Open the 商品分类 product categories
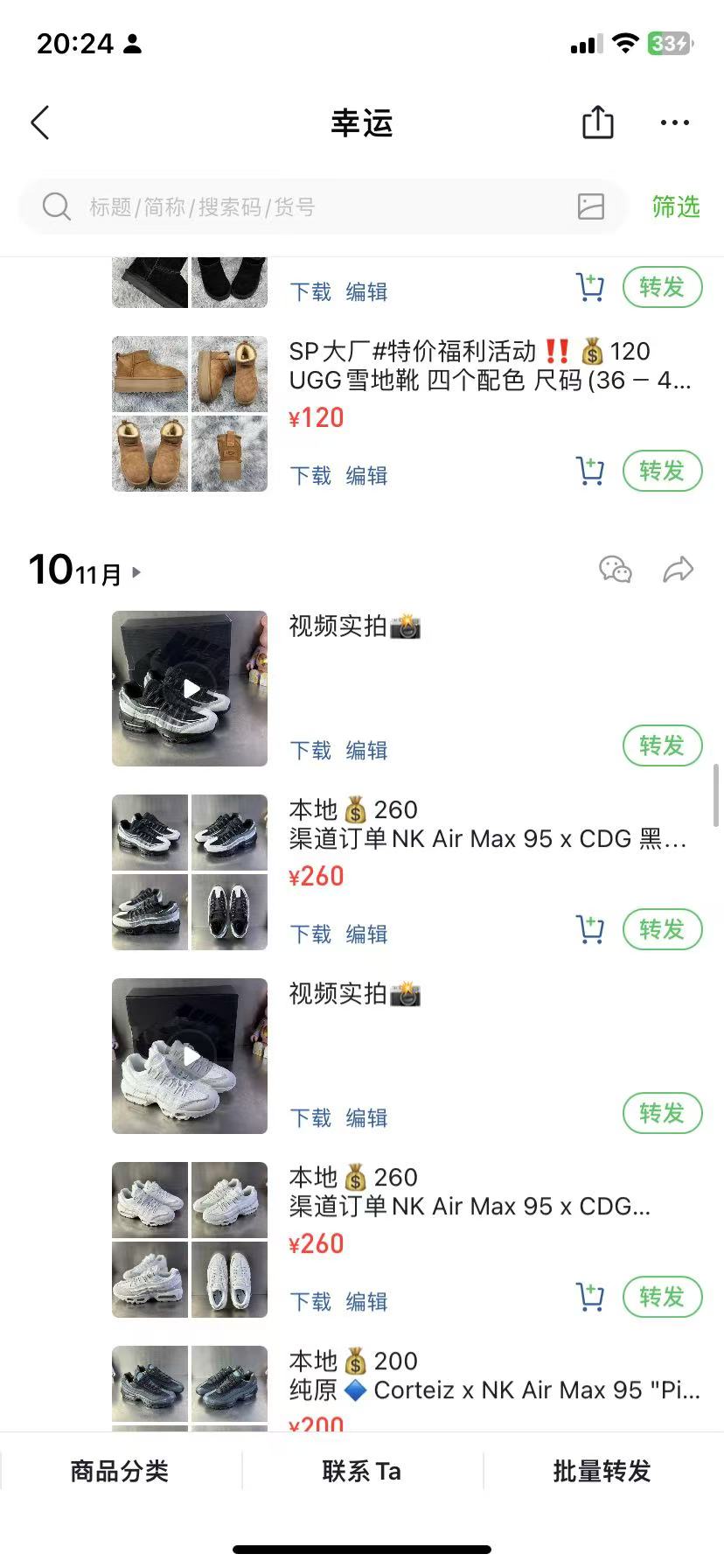This screenshot has width=724, height=1568. (120, 1471)
